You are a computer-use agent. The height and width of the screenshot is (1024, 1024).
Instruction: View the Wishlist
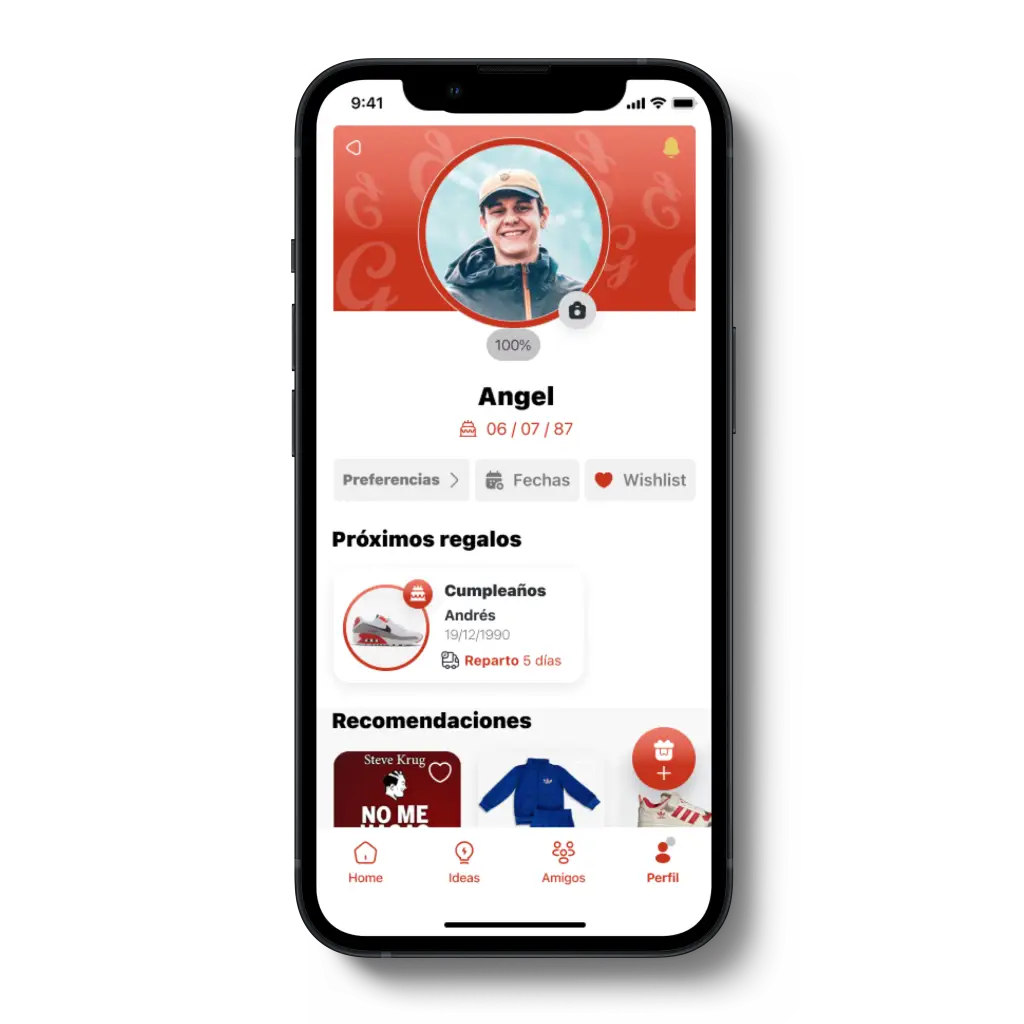[x=640, y=480]
